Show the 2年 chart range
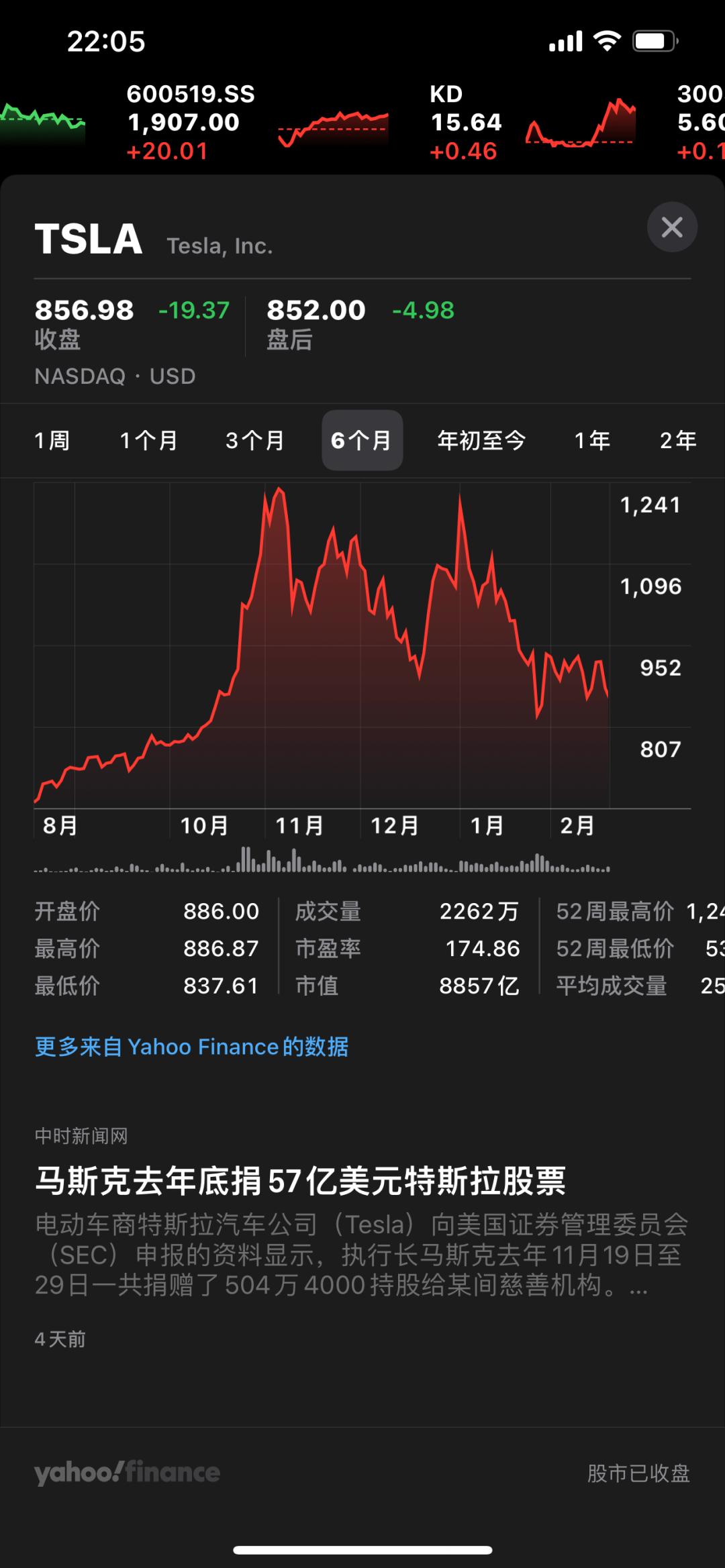 [678, 440]
